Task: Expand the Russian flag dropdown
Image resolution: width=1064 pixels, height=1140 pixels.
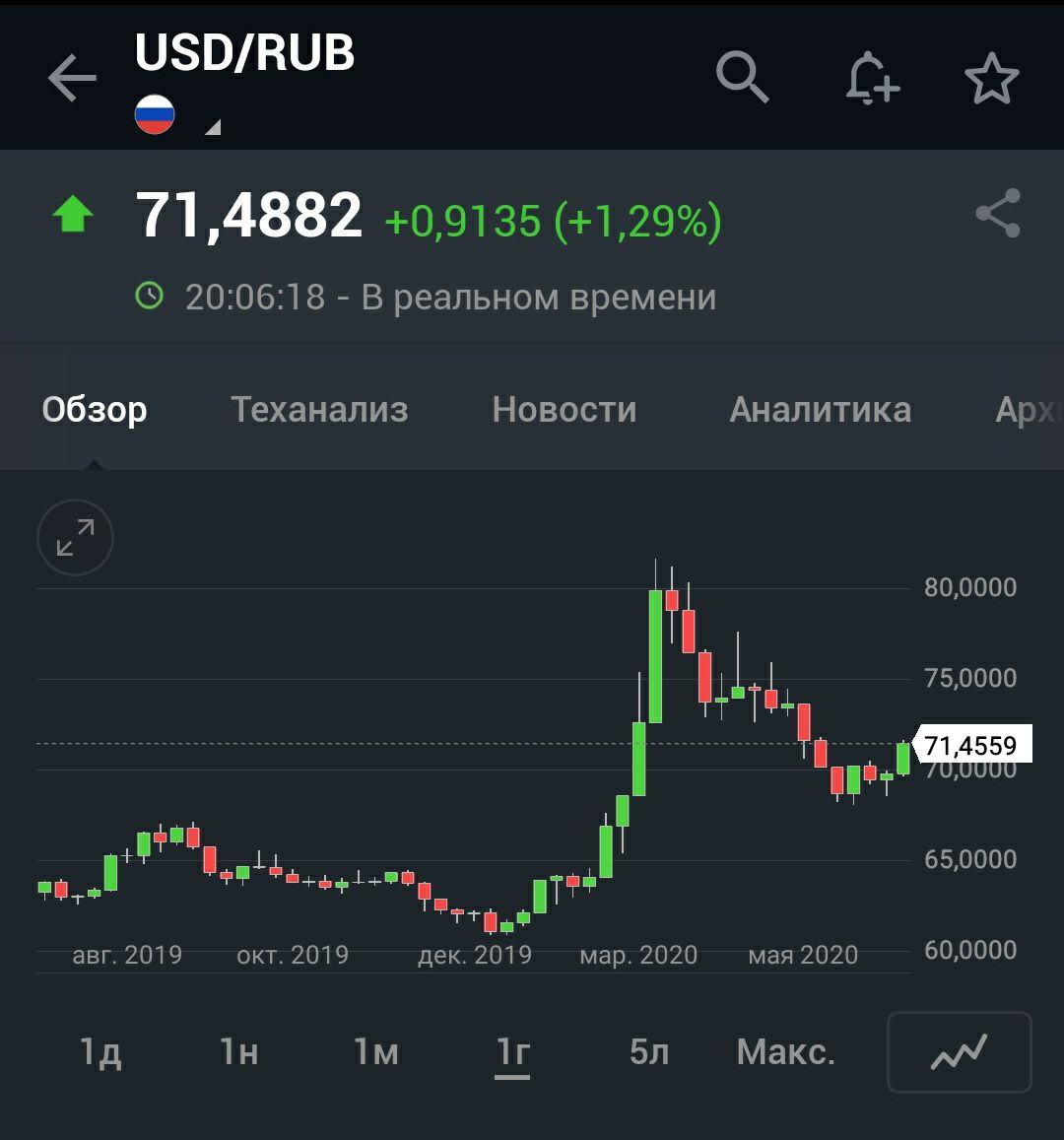Action: coord(211,127)
